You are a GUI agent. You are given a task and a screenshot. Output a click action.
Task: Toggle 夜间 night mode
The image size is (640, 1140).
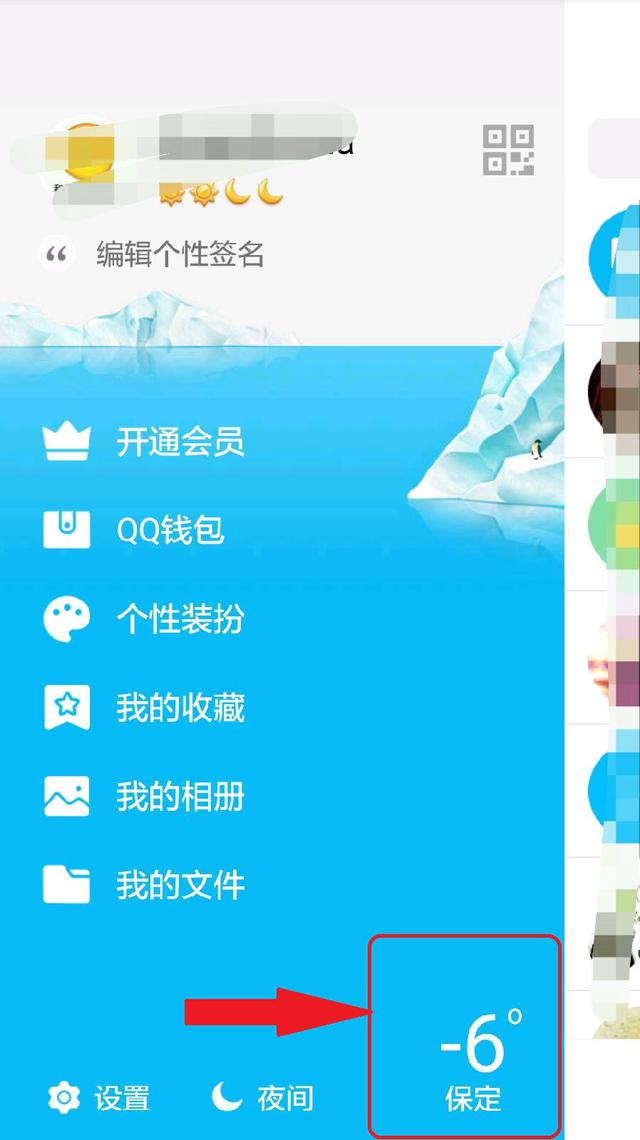coord(263,1097)
